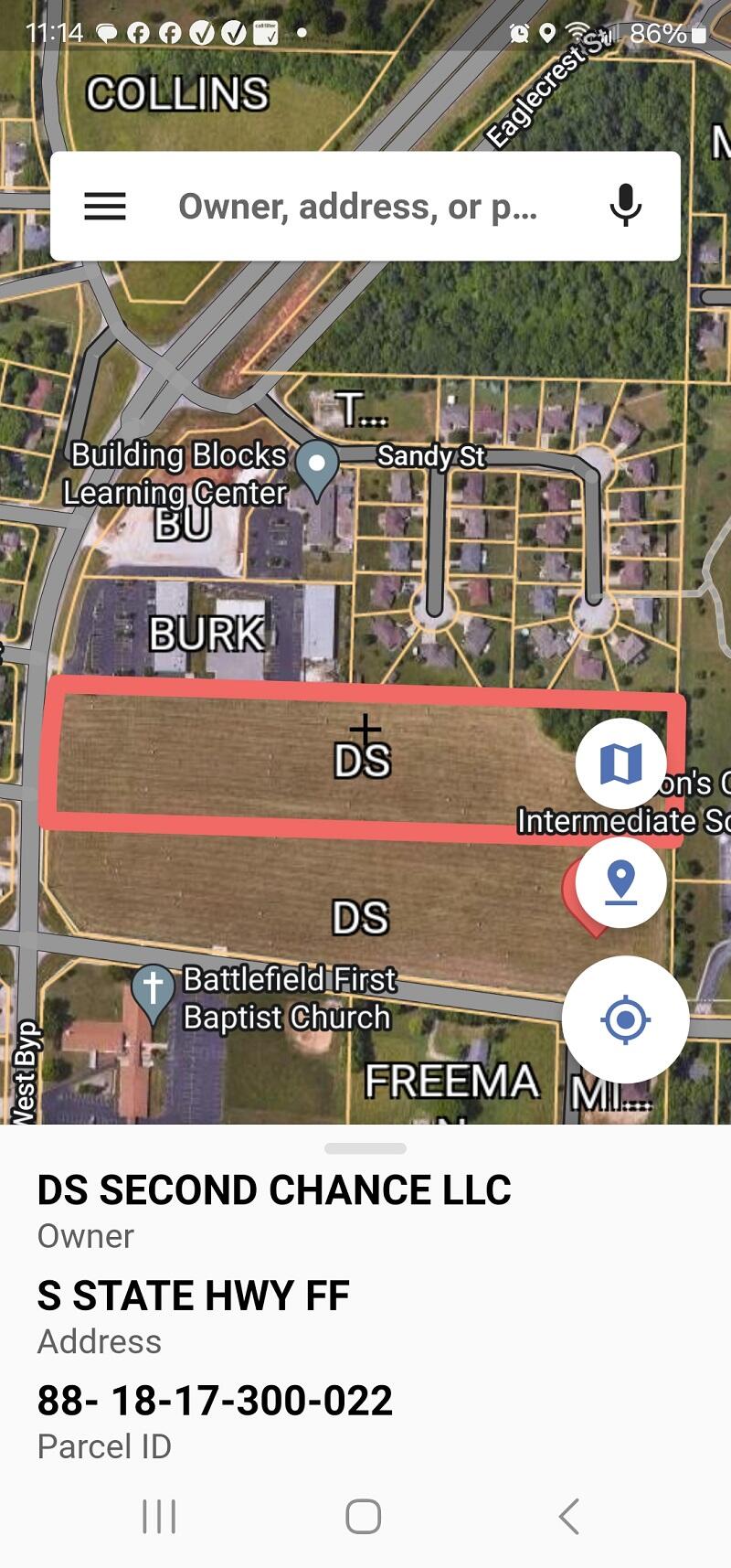Open the recent apps view
This screenshot has height=1568, width=731.
159,1516
